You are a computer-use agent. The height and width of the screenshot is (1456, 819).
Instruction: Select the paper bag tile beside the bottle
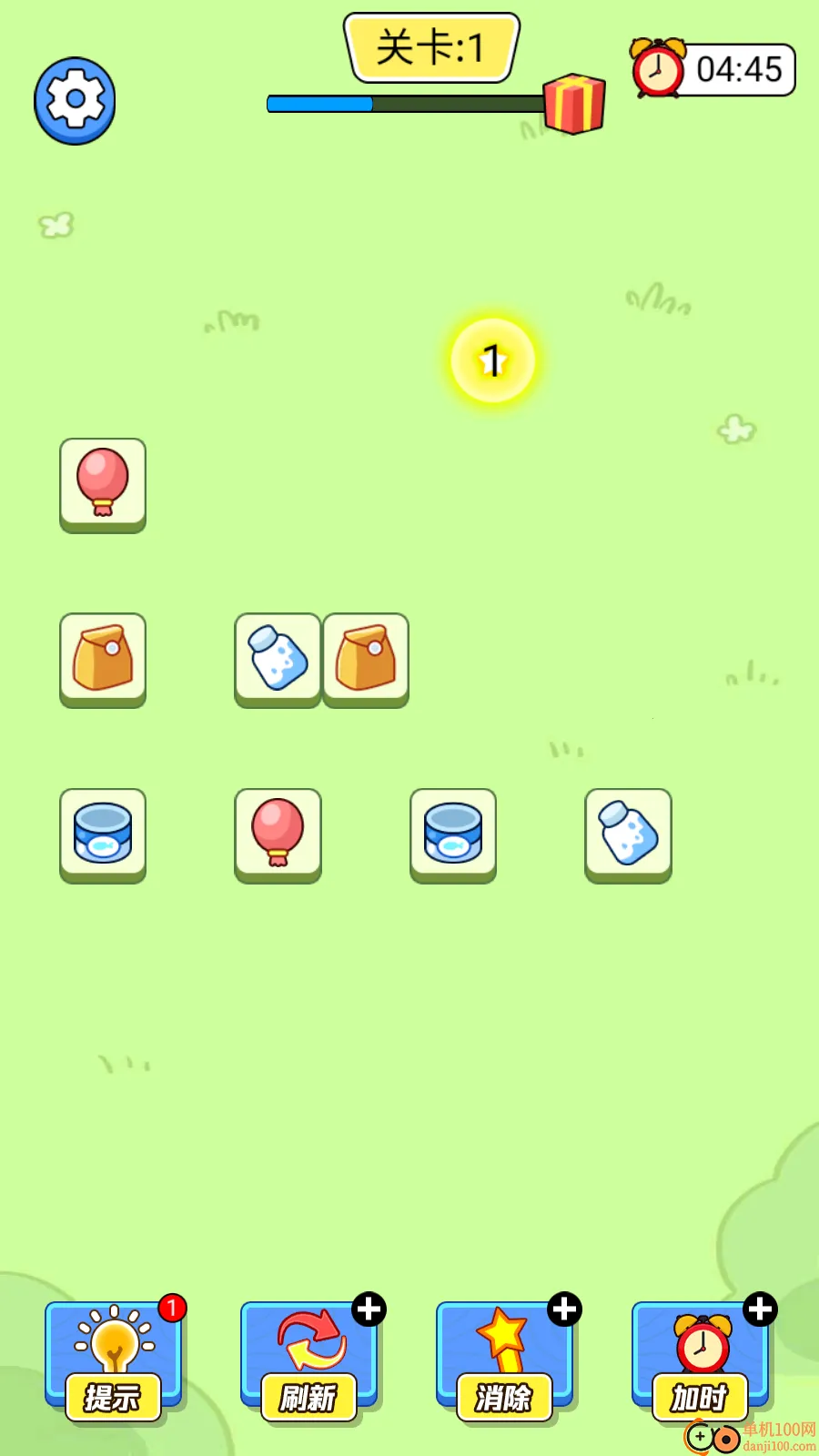[366, 659]
